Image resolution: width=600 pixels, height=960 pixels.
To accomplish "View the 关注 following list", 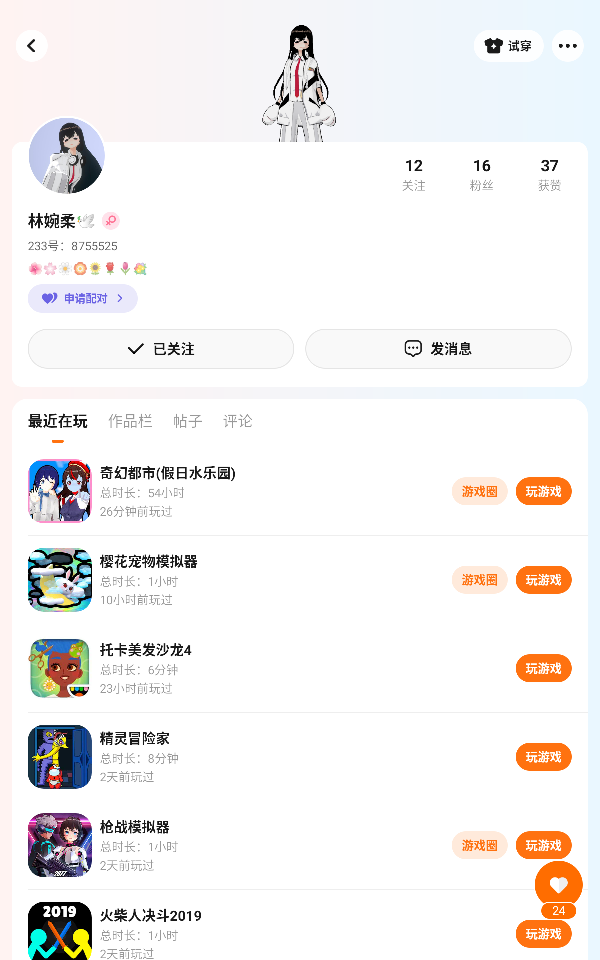I will coord(413,174).
